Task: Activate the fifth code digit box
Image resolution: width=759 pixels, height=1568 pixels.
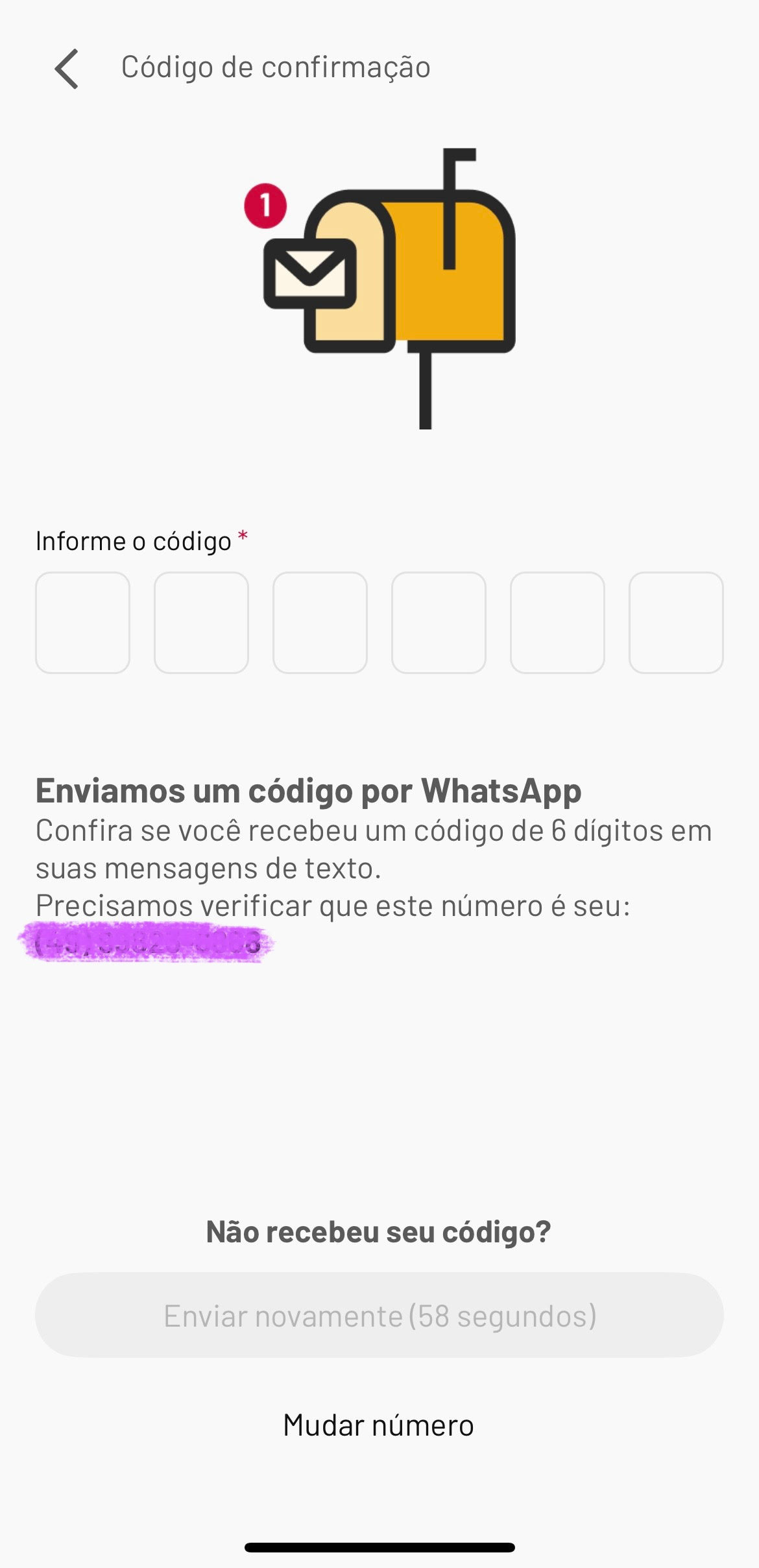Action: [557, 622]
